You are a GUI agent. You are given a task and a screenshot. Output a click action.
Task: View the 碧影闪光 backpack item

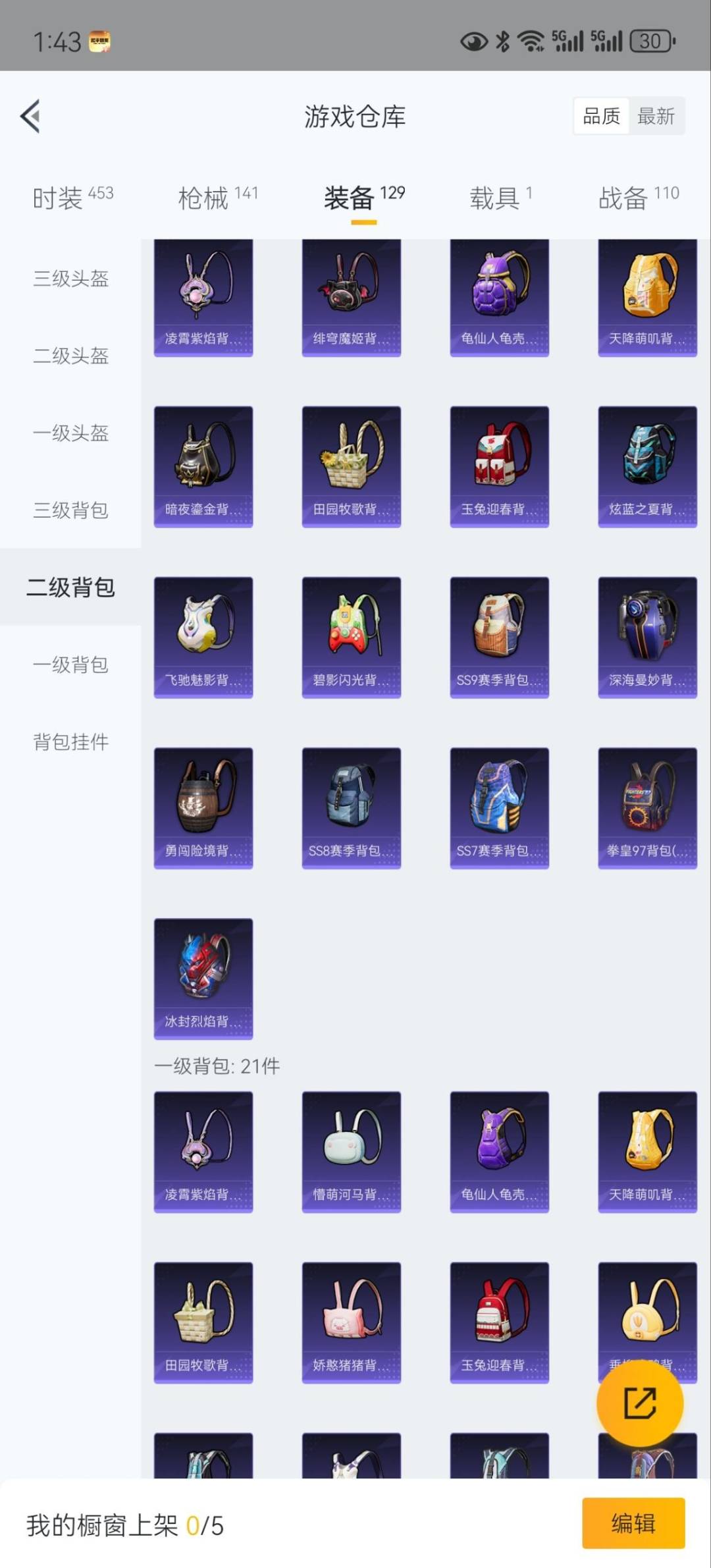coord(352,637)
